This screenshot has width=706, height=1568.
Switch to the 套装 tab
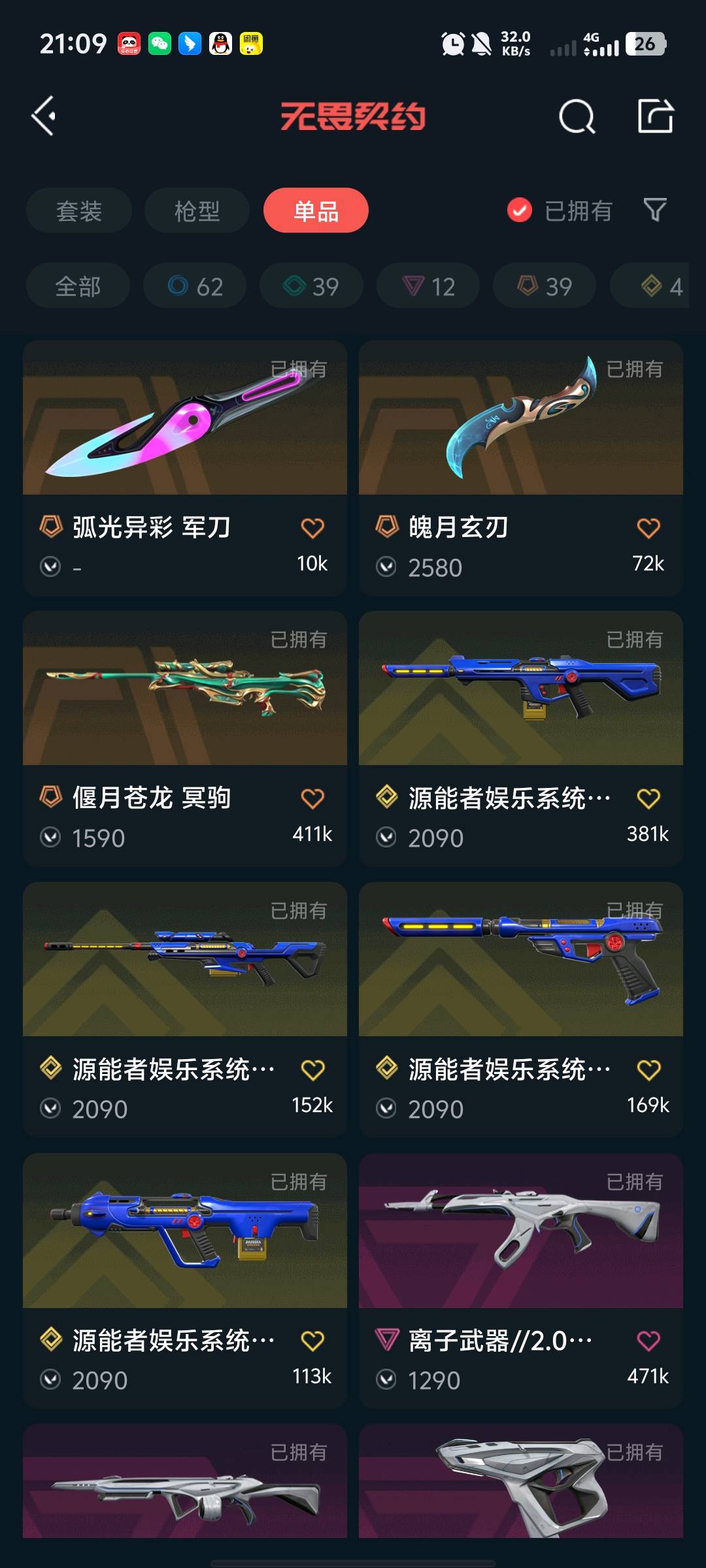point(79,211)
